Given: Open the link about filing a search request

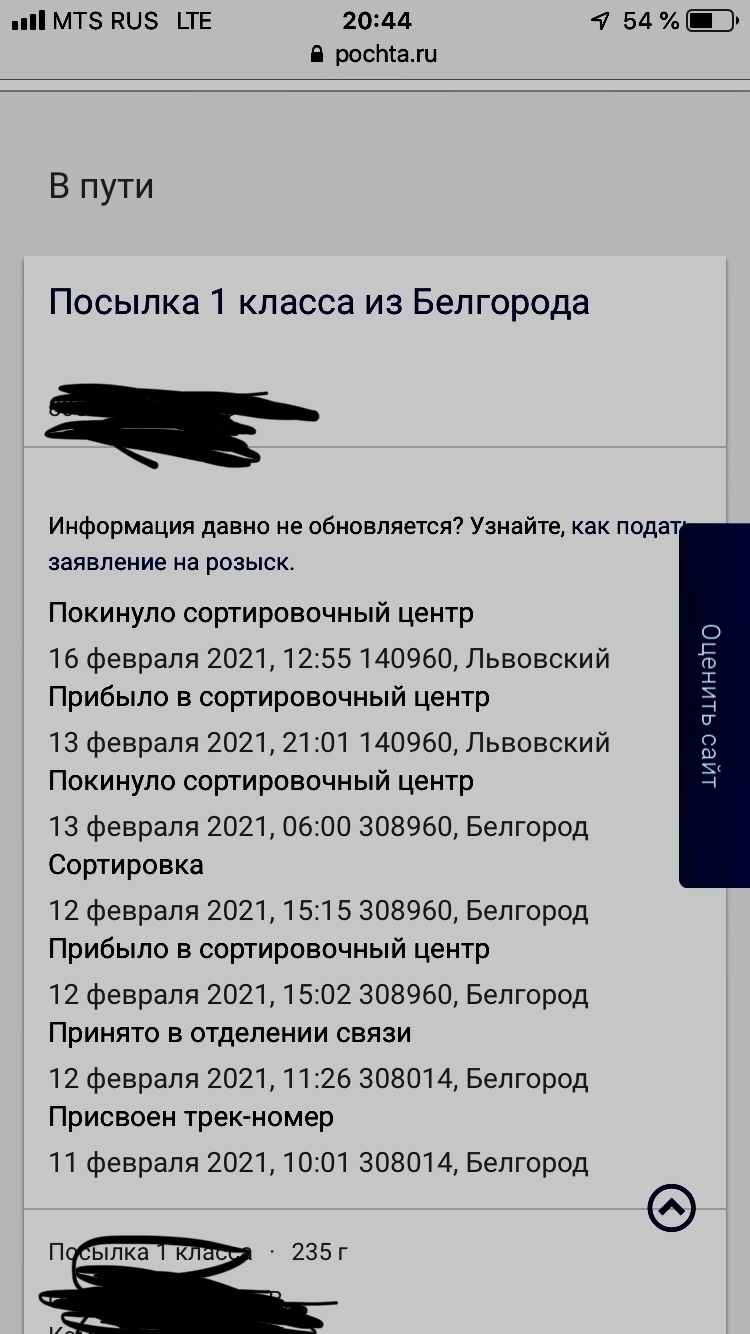Looking at the screenshot, I should point(170,562).
